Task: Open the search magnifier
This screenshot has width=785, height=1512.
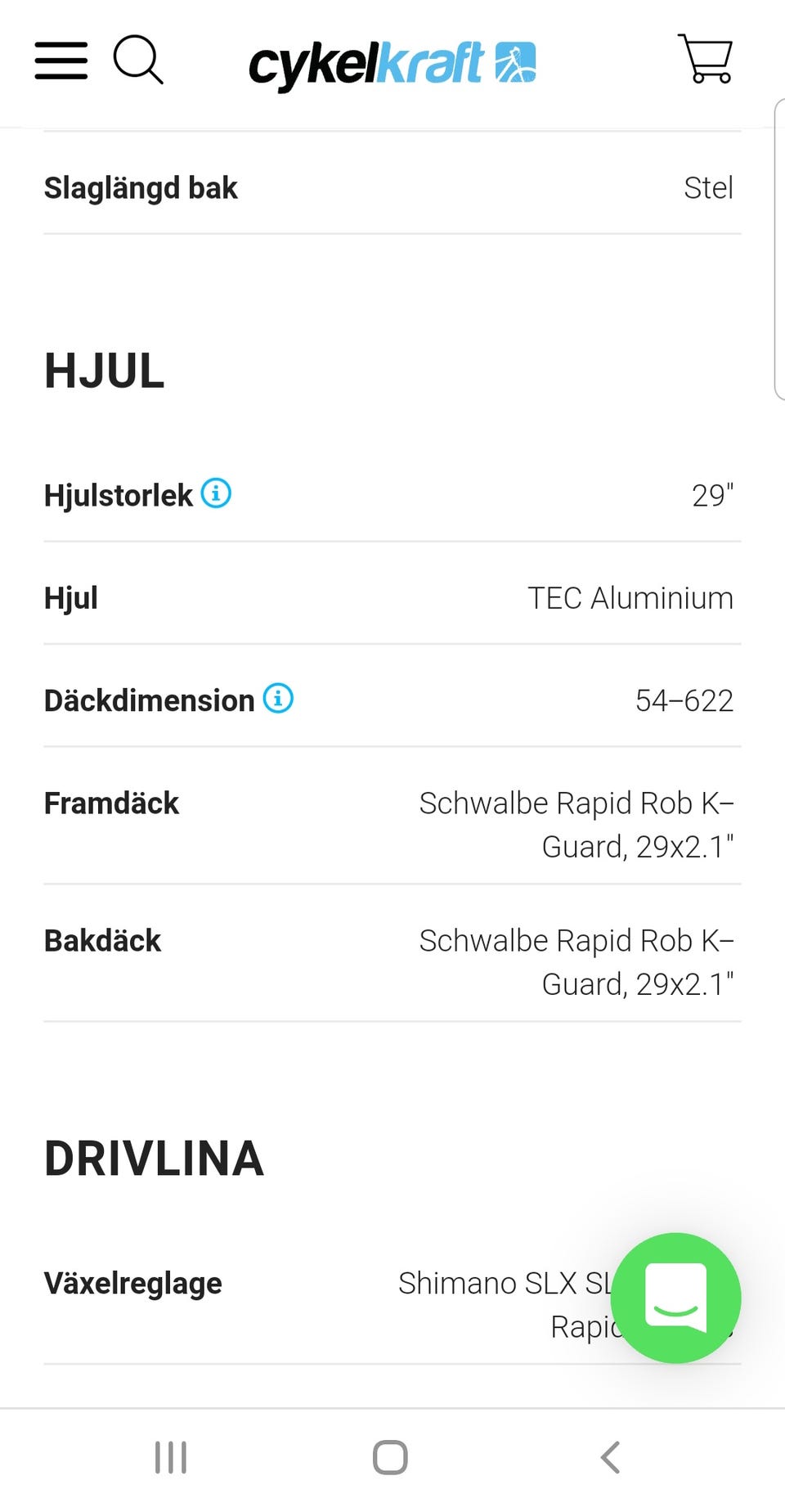Action: [x=138, y=59]
